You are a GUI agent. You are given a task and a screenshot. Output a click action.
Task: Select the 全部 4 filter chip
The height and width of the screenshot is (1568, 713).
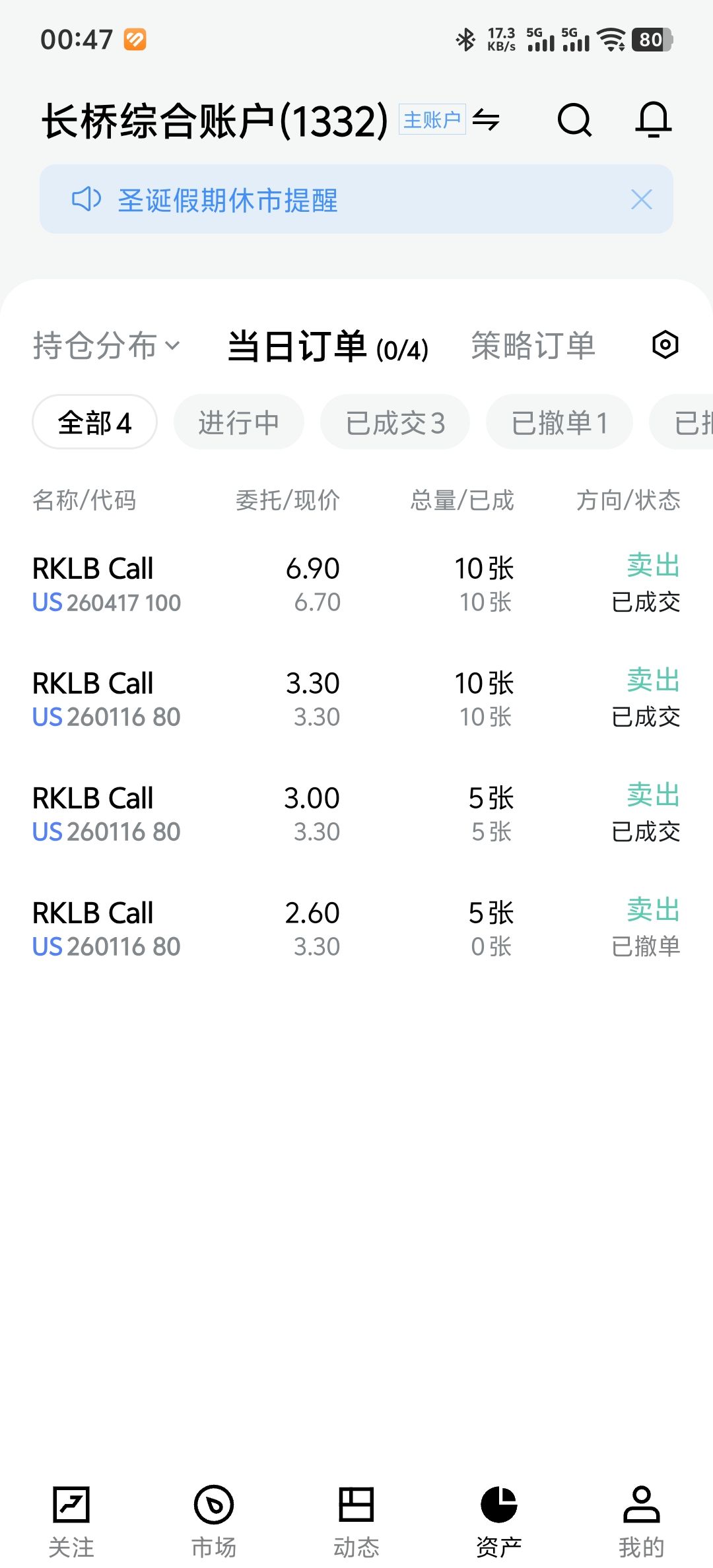click(x=94, y=422)
